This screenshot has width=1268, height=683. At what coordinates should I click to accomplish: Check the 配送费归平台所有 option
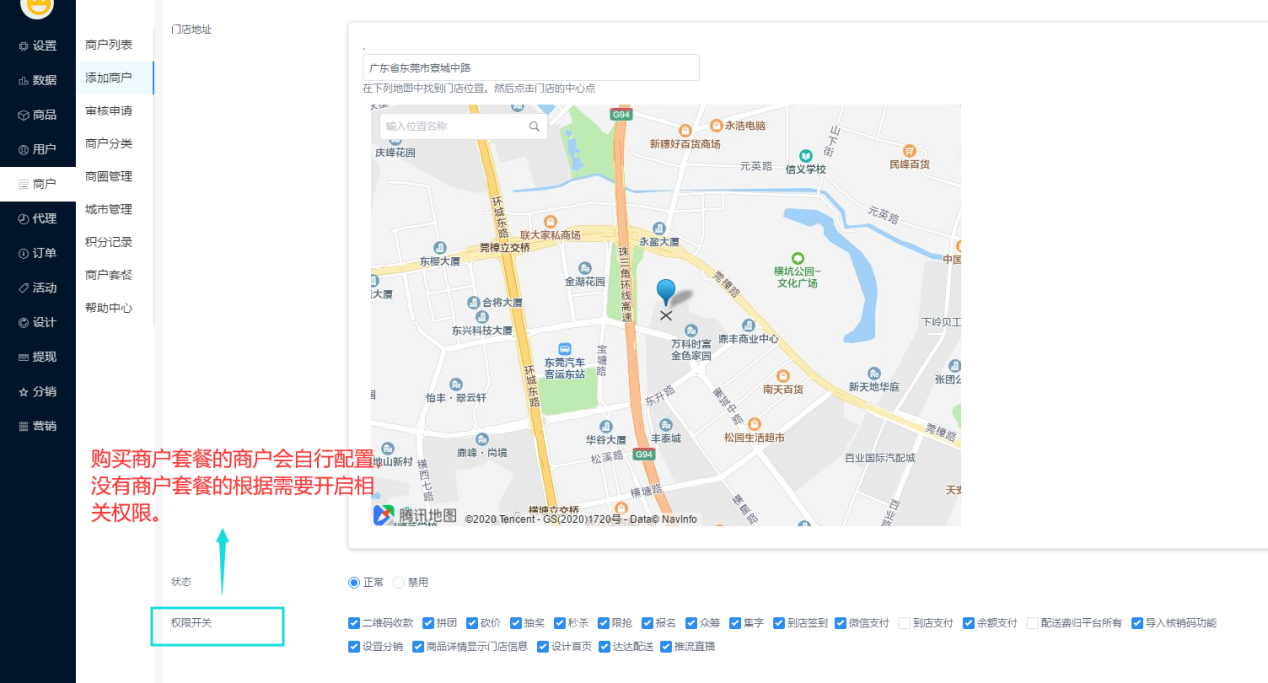1032,623
